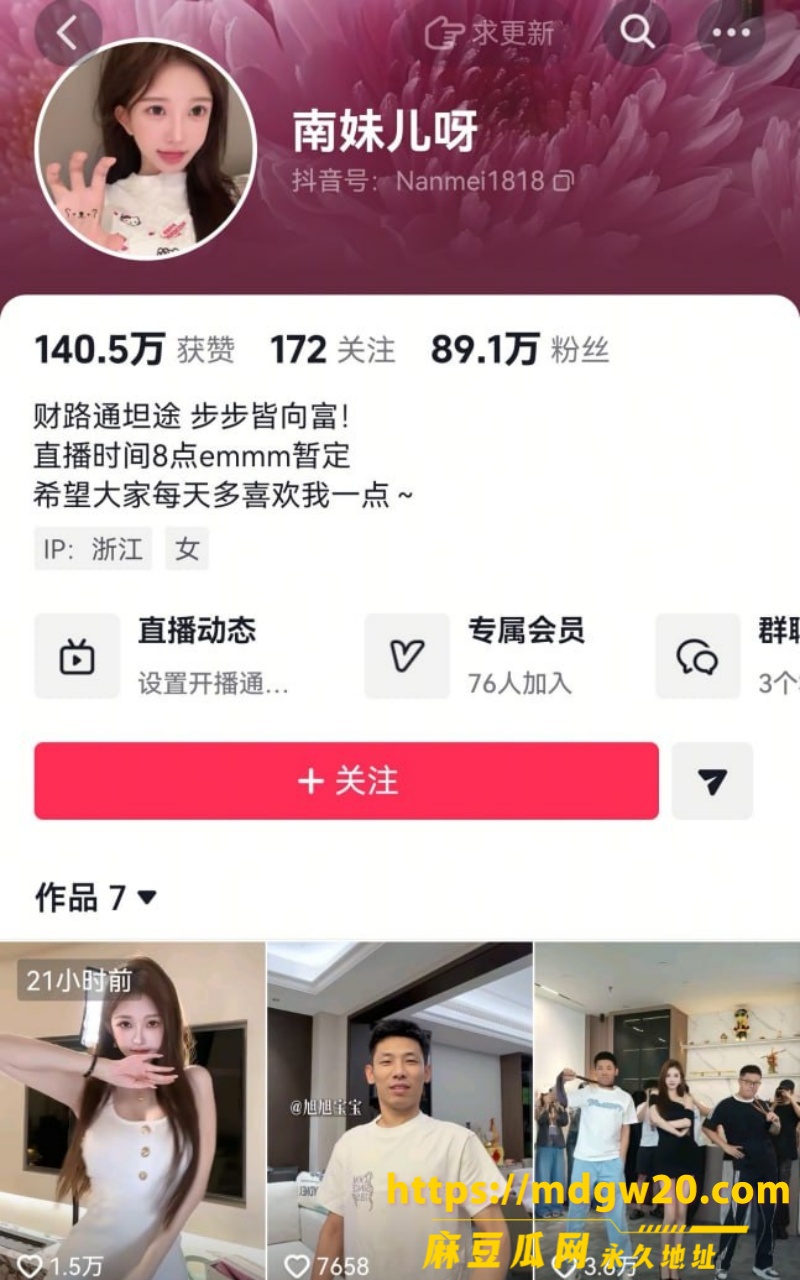Open the 89.1万 粉丝 followers list
Viewport: 800px width, 1280px height.
click(x=520, y=350)
